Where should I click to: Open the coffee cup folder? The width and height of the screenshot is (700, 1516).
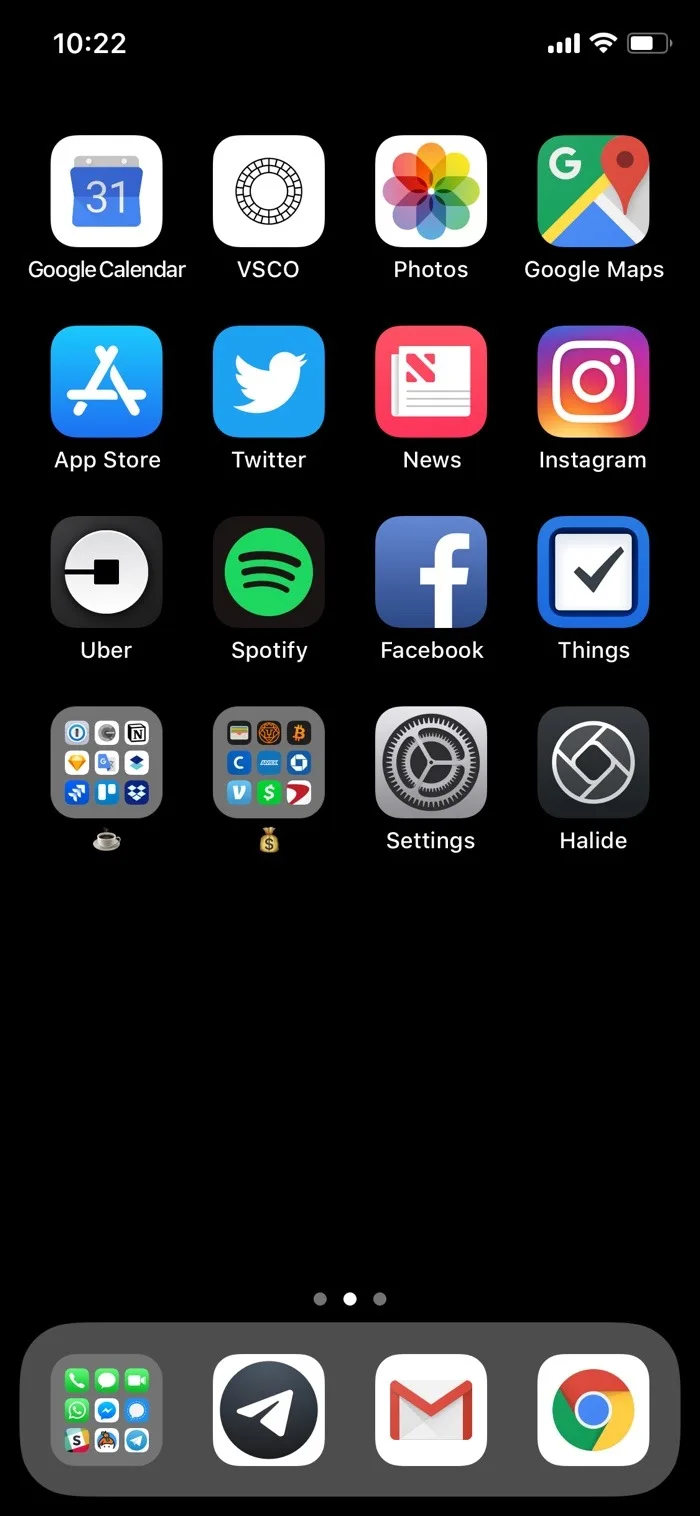[x=107, y=762]
